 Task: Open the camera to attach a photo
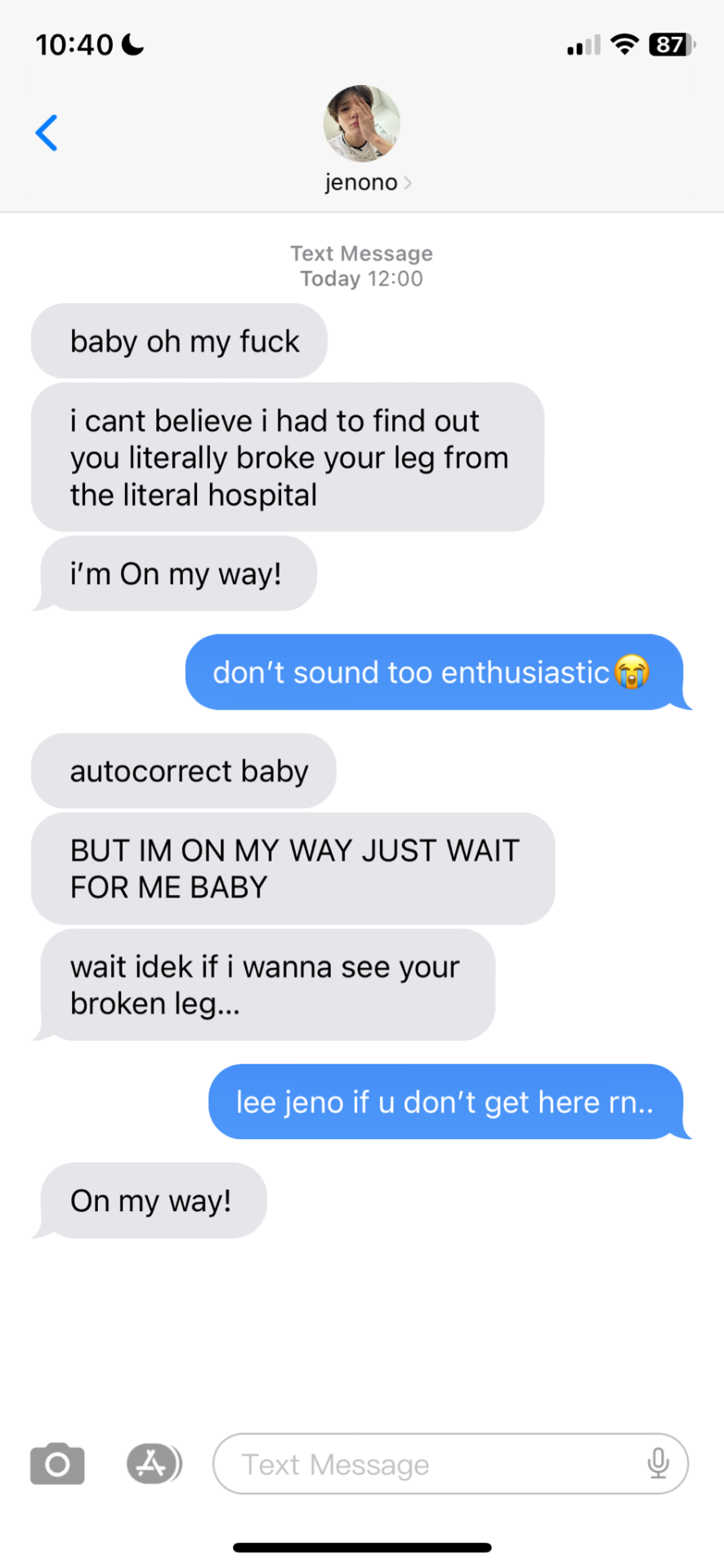click(57, 1463)
